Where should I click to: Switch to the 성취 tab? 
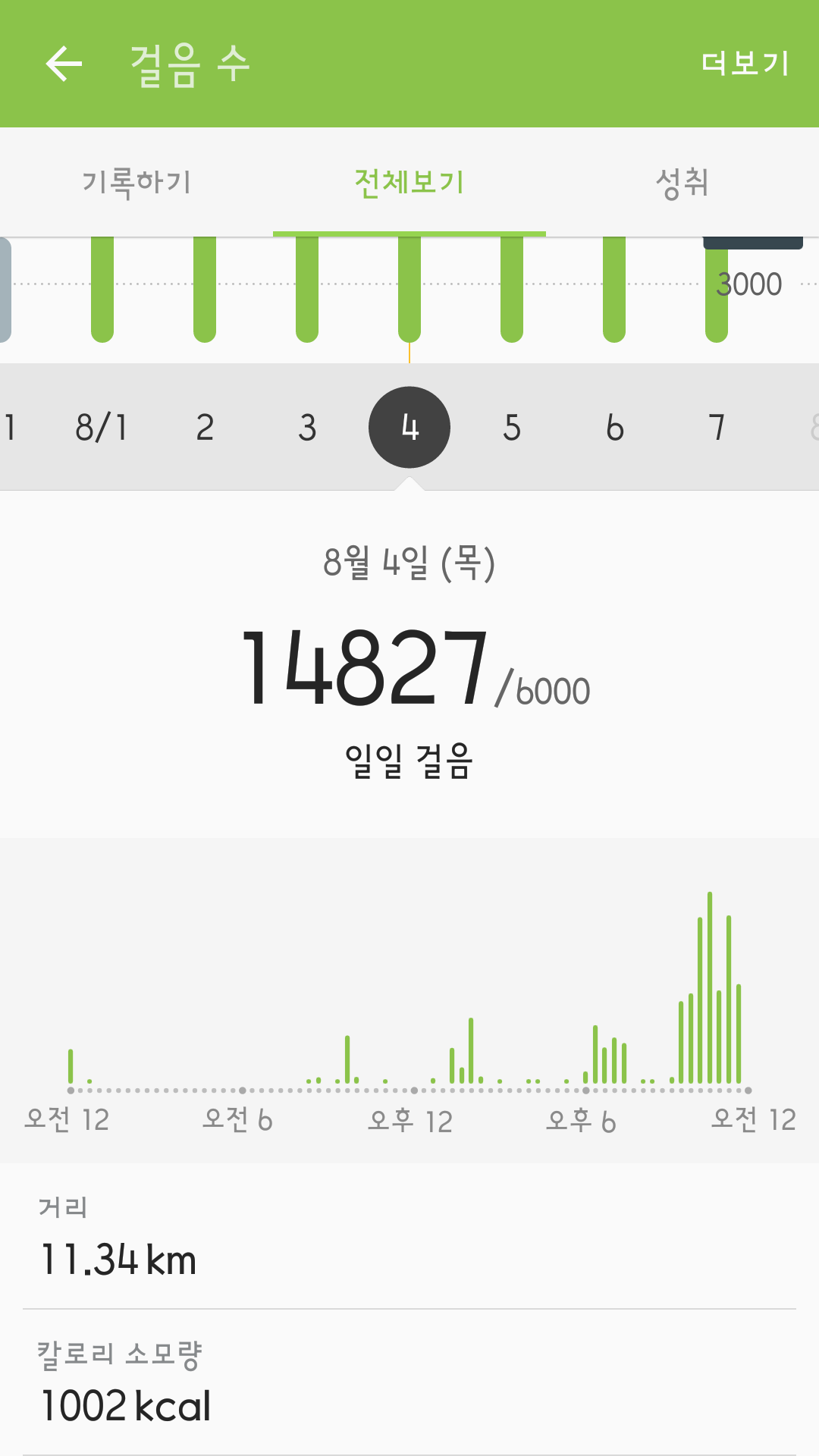pos(683,182)
